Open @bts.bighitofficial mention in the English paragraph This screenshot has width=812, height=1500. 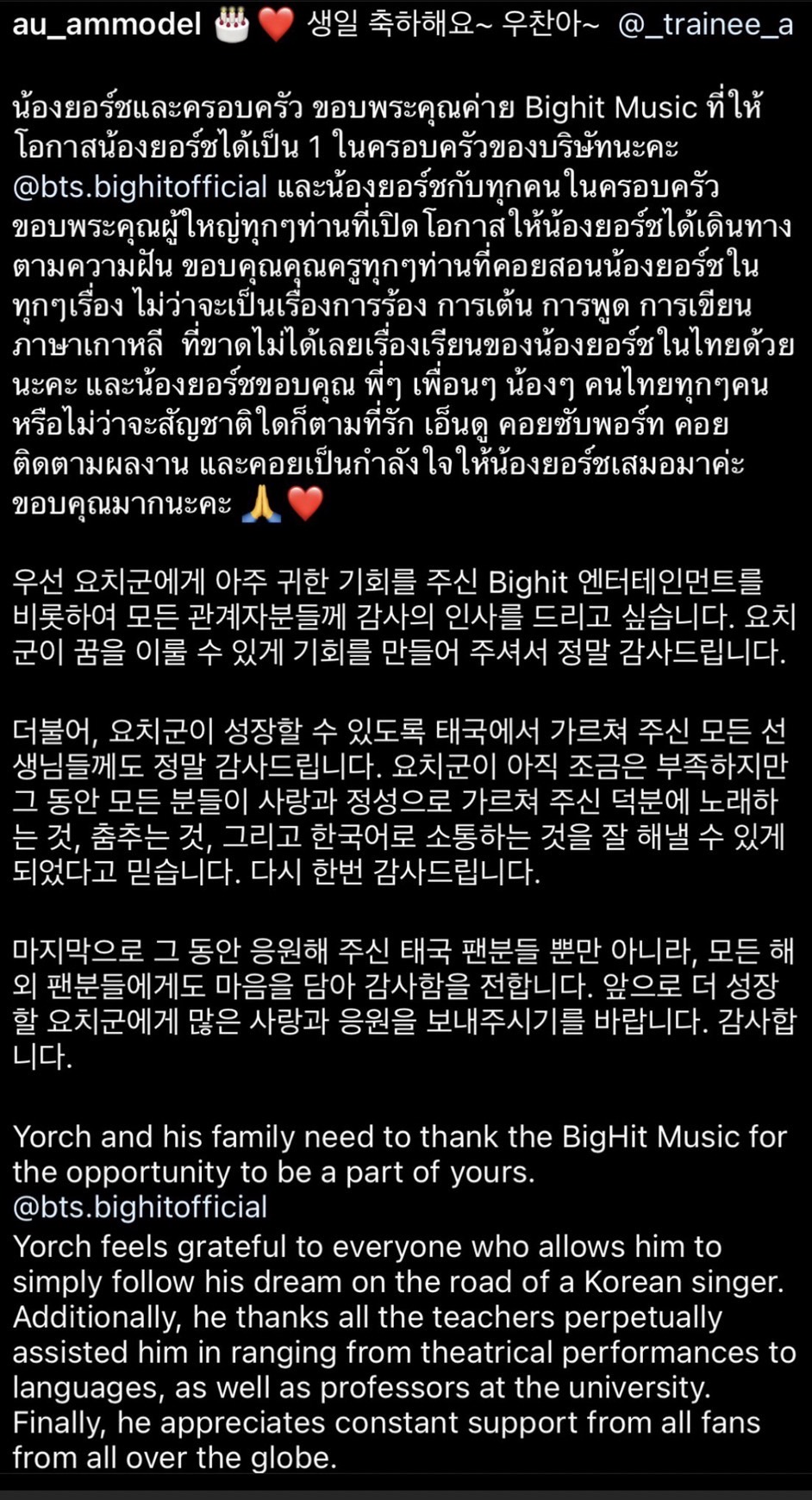pyautogui.click(x=141, y=1207)
